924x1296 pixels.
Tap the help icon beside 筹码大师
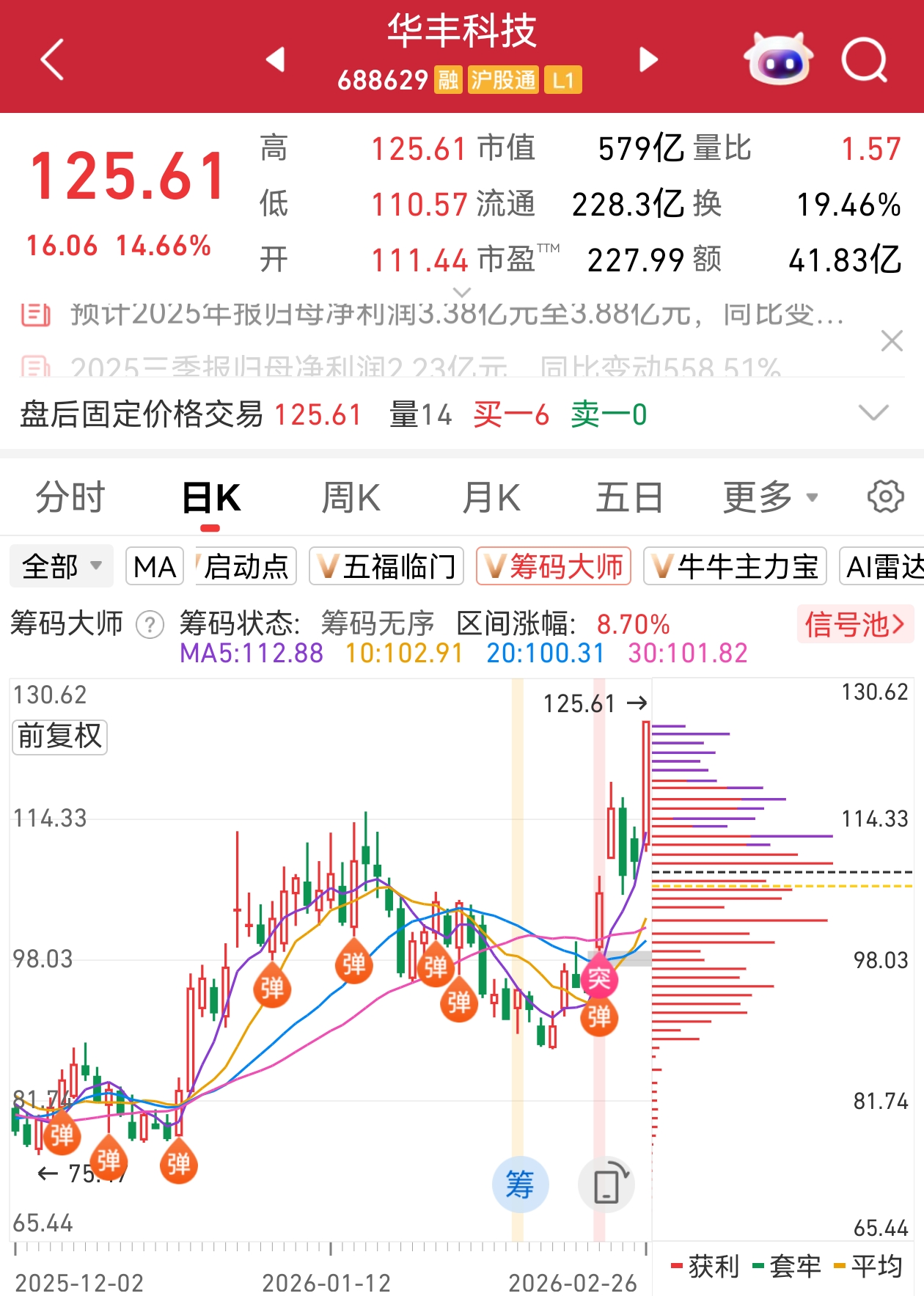point(150,625)
